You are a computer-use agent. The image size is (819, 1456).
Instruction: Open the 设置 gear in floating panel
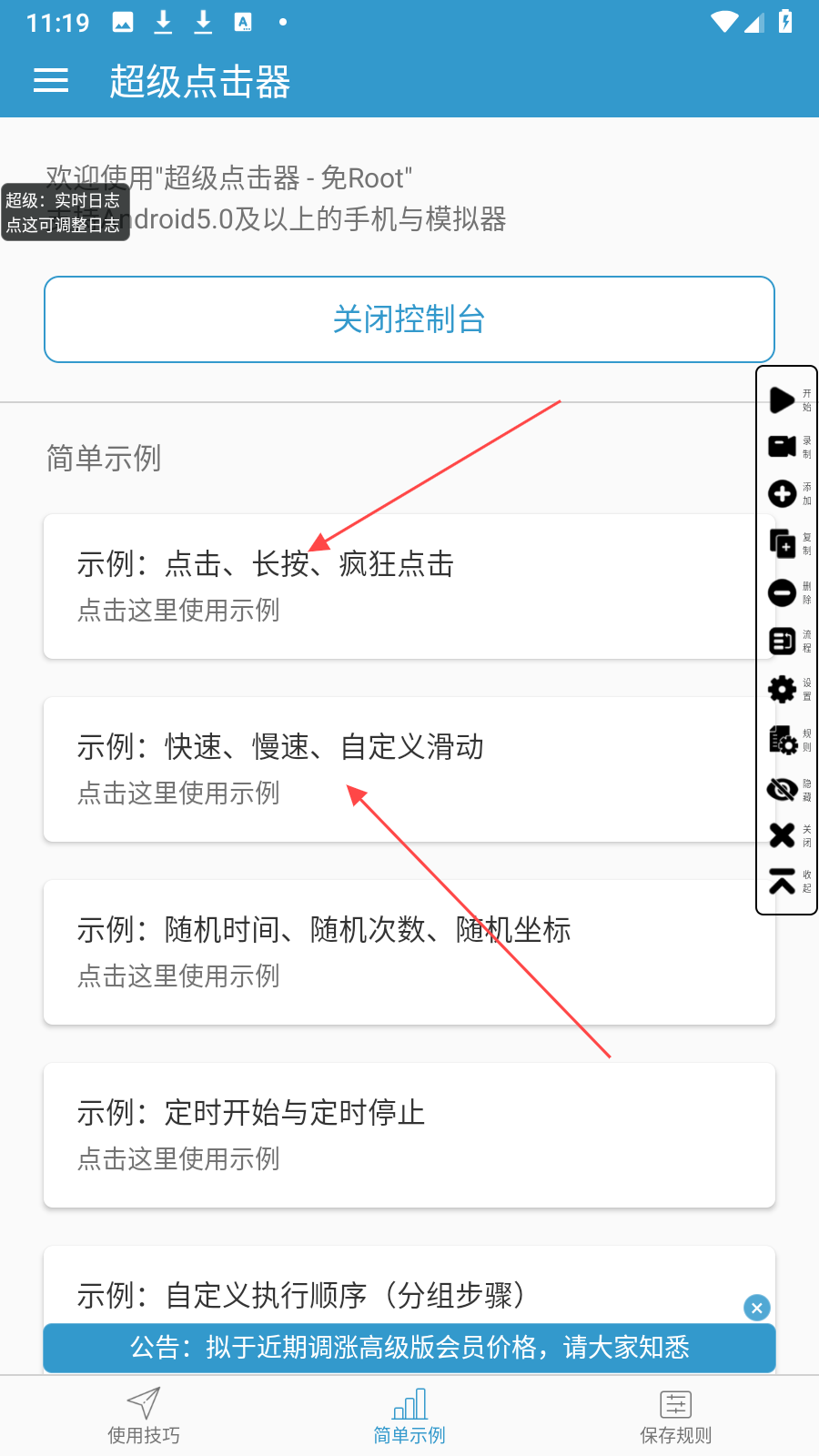[x=783, y=689]
